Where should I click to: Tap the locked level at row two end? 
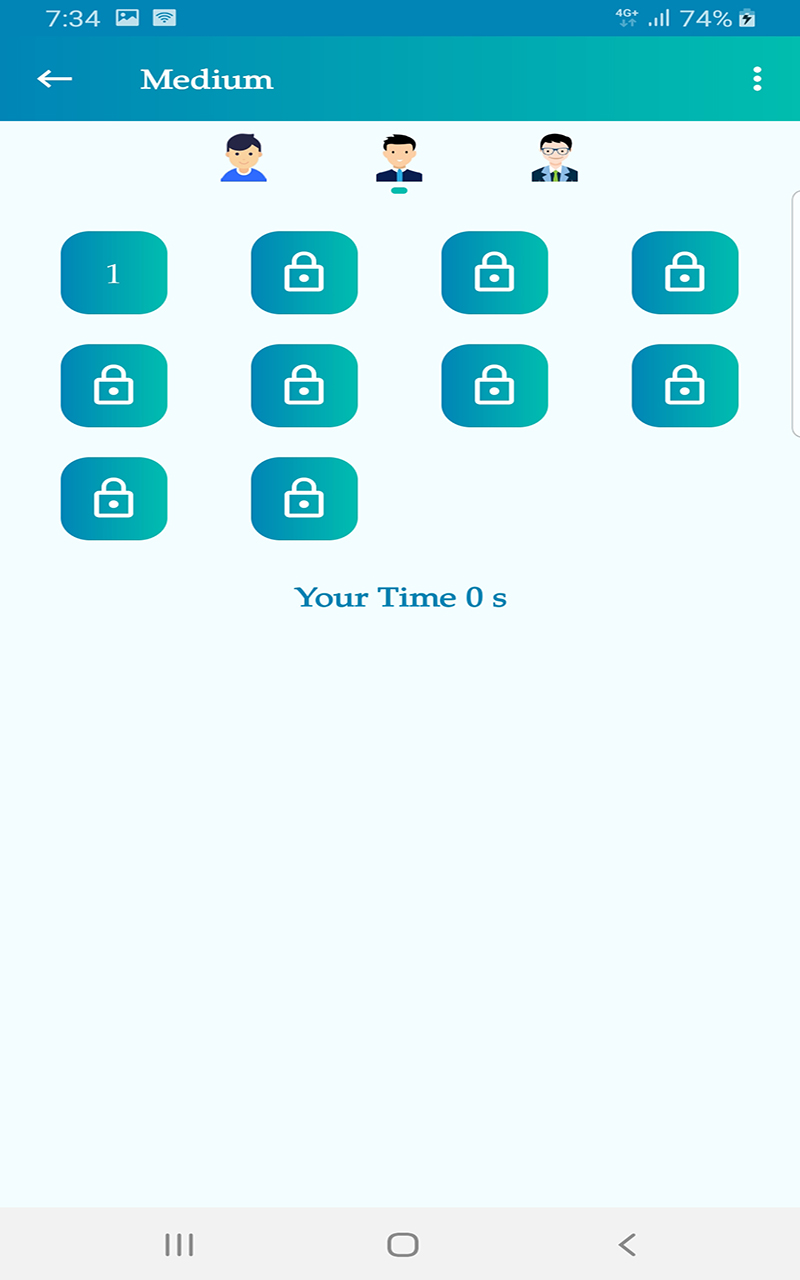[x=684, y=385]
